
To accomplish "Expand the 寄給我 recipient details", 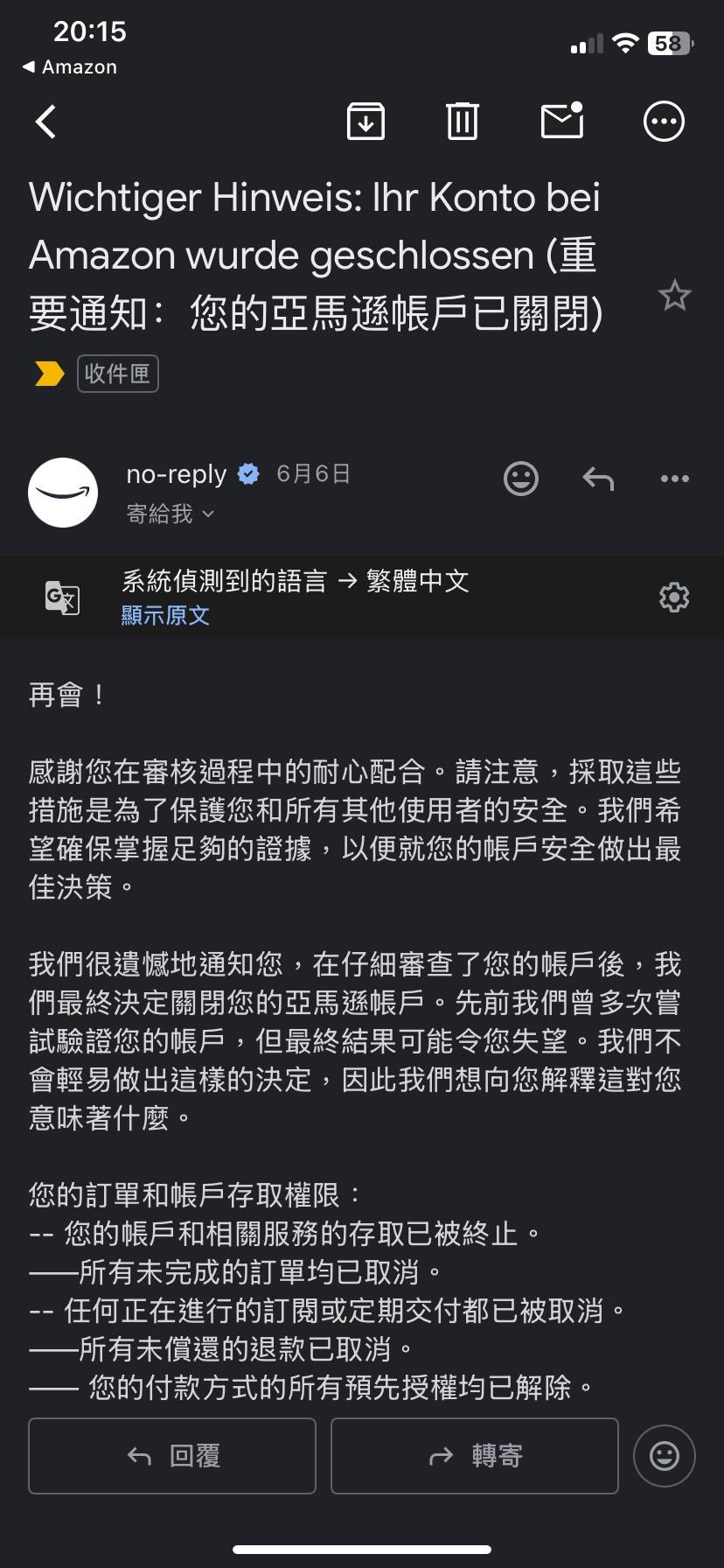I will point(170,514).
